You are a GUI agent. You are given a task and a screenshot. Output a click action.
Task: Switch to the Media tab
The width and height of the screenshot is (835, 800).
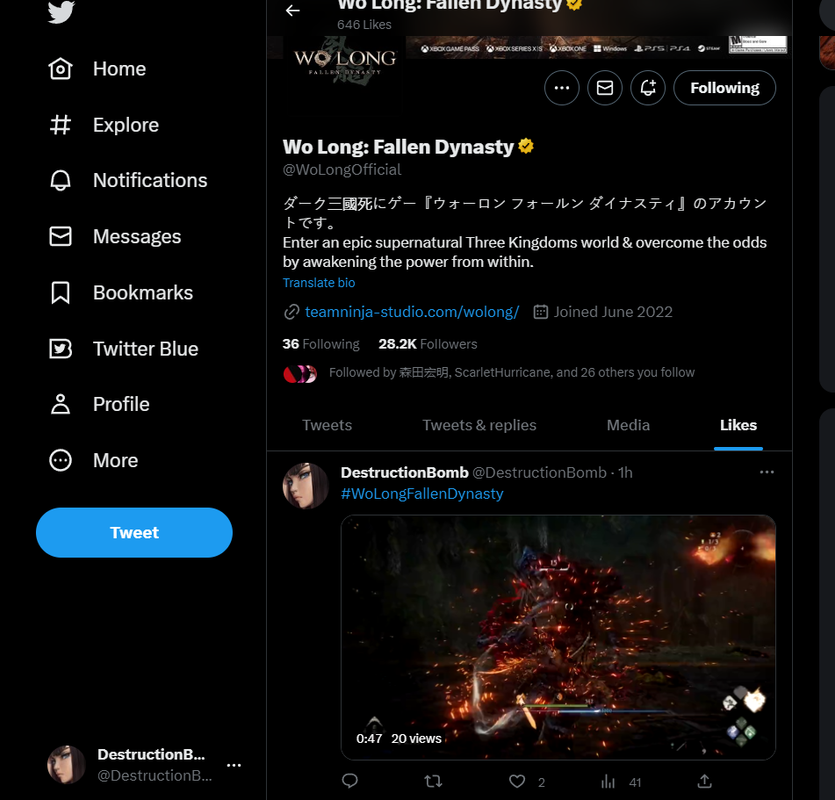tap(628, 425)
